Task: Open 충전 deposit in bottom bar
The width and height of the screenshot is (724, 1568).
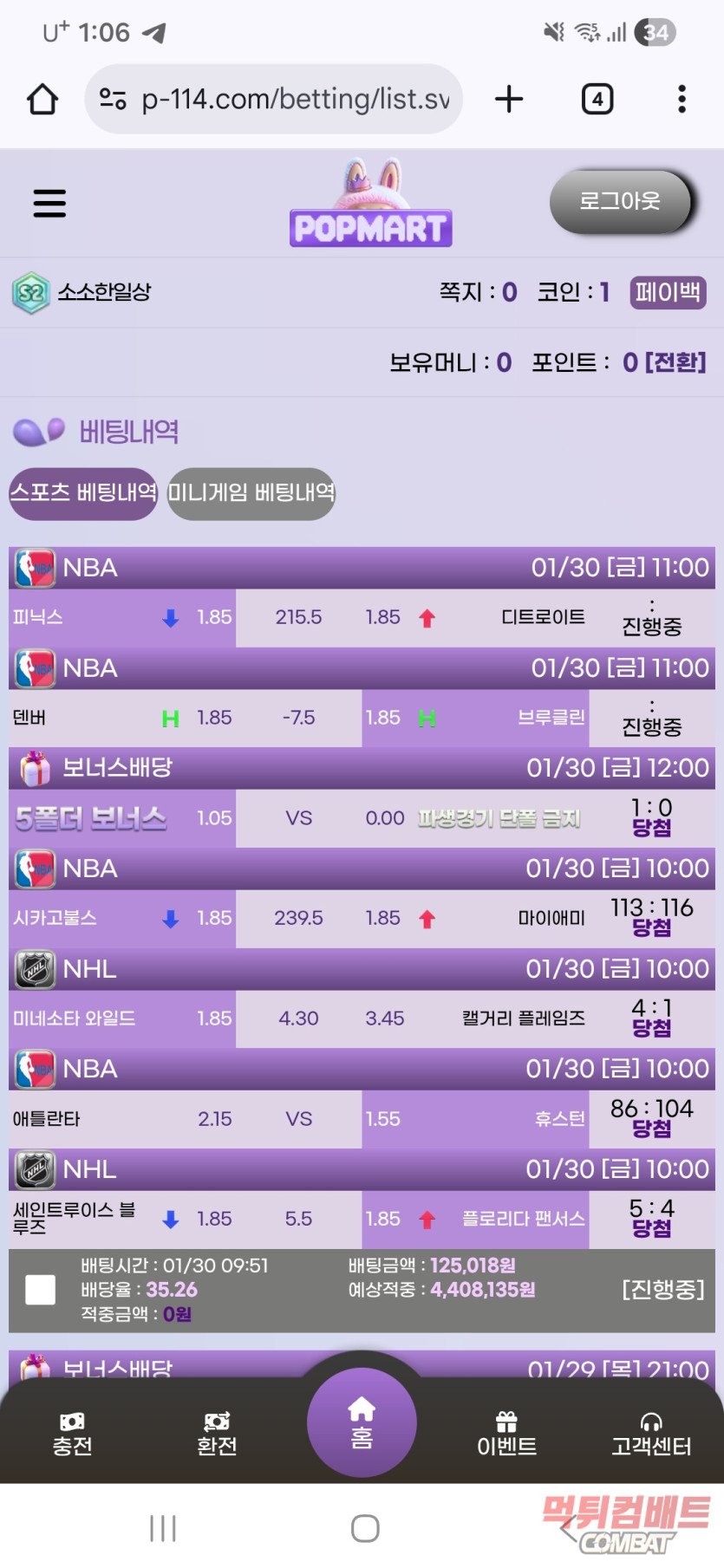Action: tap(72, 1435)
